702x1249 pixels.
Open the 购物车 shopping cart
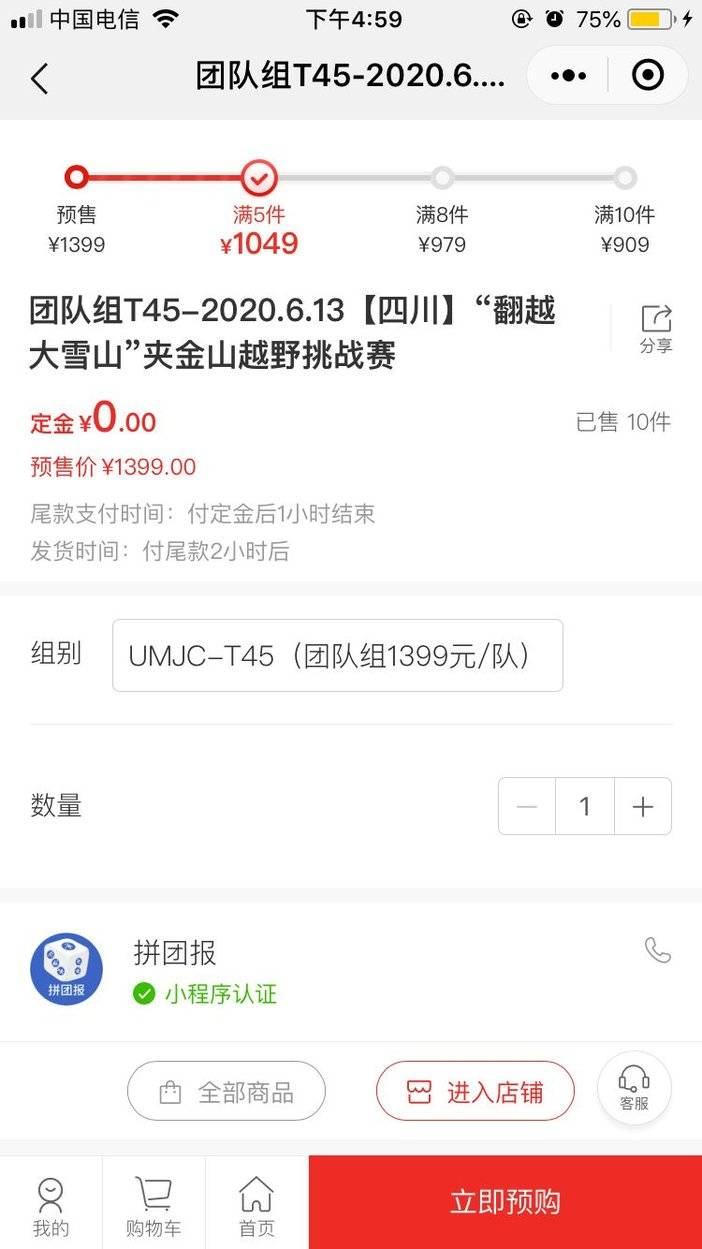pos(153,1205)
